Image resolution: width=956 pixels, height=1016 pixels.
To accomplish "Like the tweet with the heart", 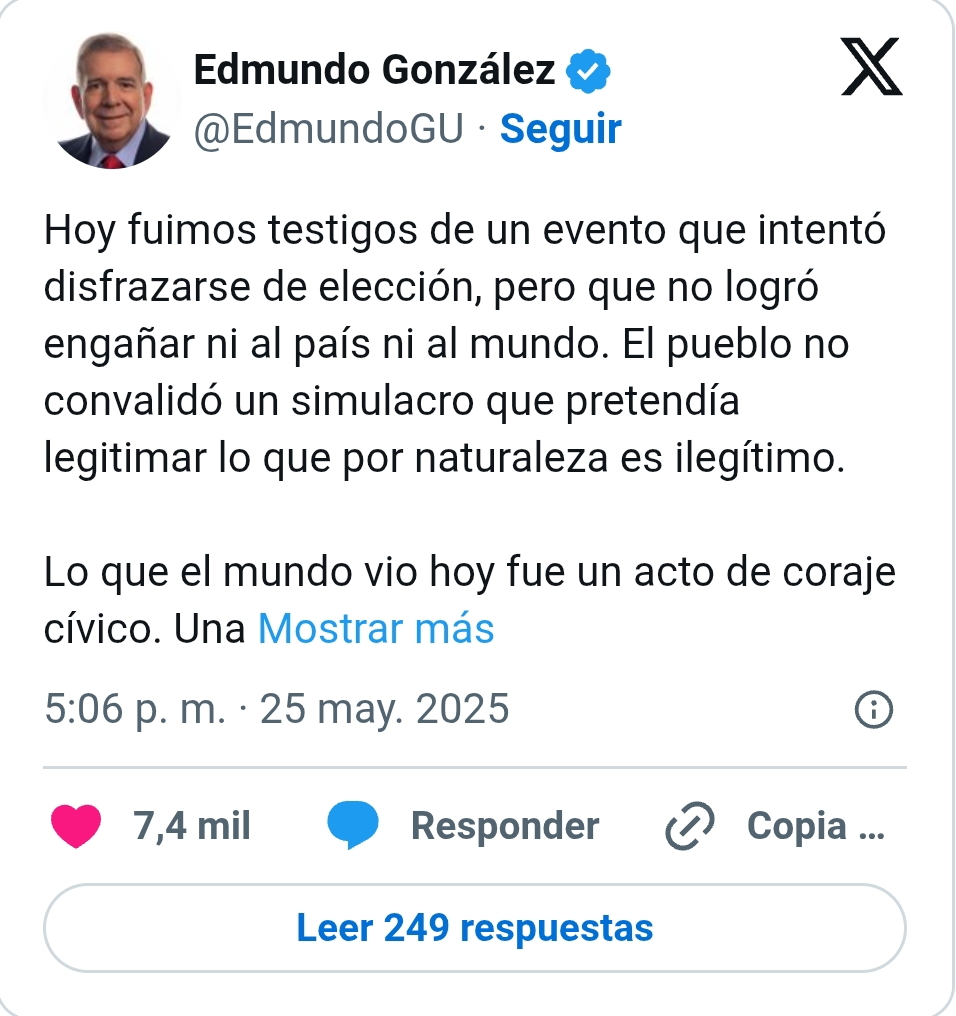I will tap(76, 826).
